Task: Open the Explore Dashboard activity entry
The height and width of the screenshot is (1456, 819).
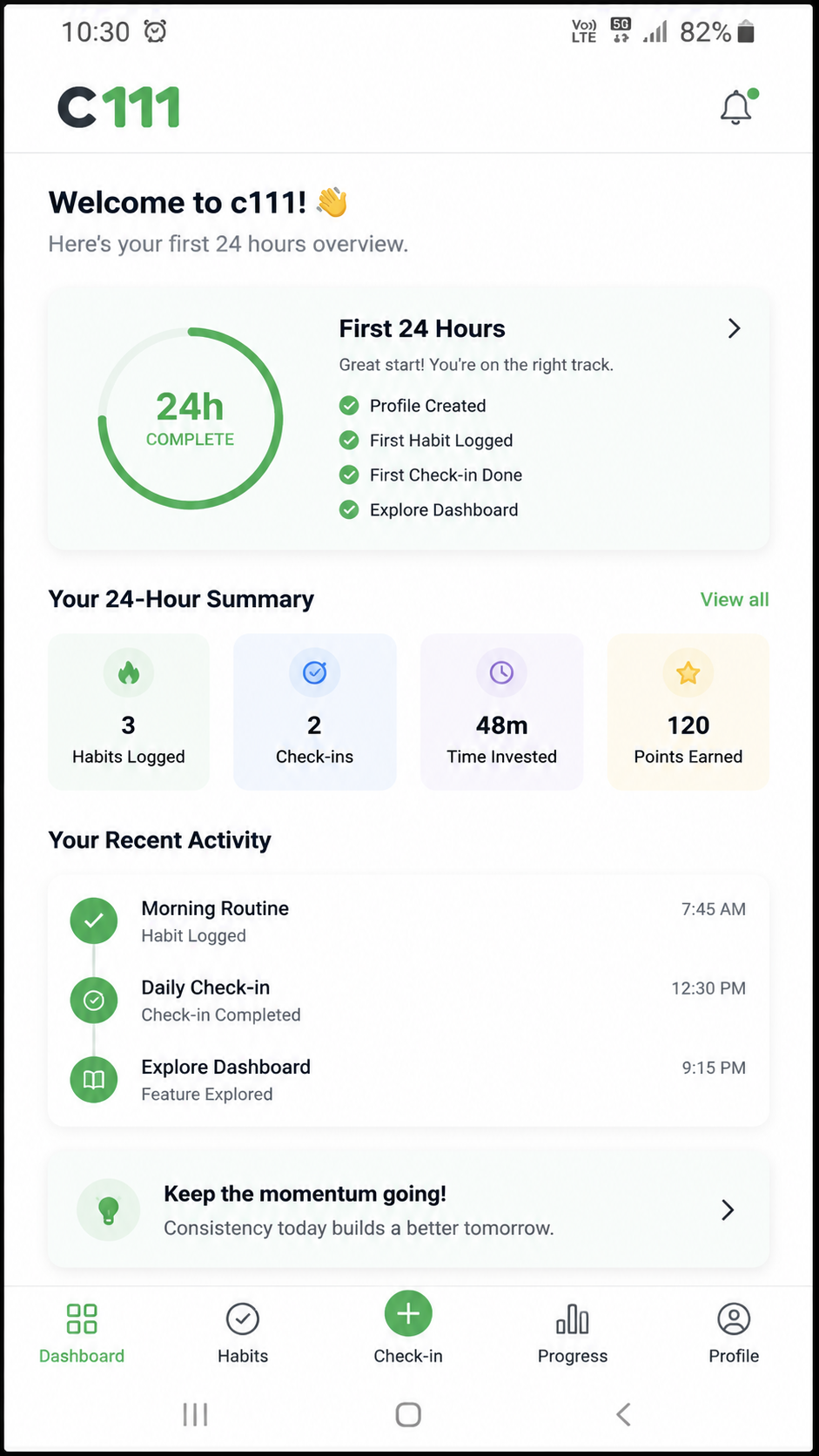Action: coord(408,1080)
